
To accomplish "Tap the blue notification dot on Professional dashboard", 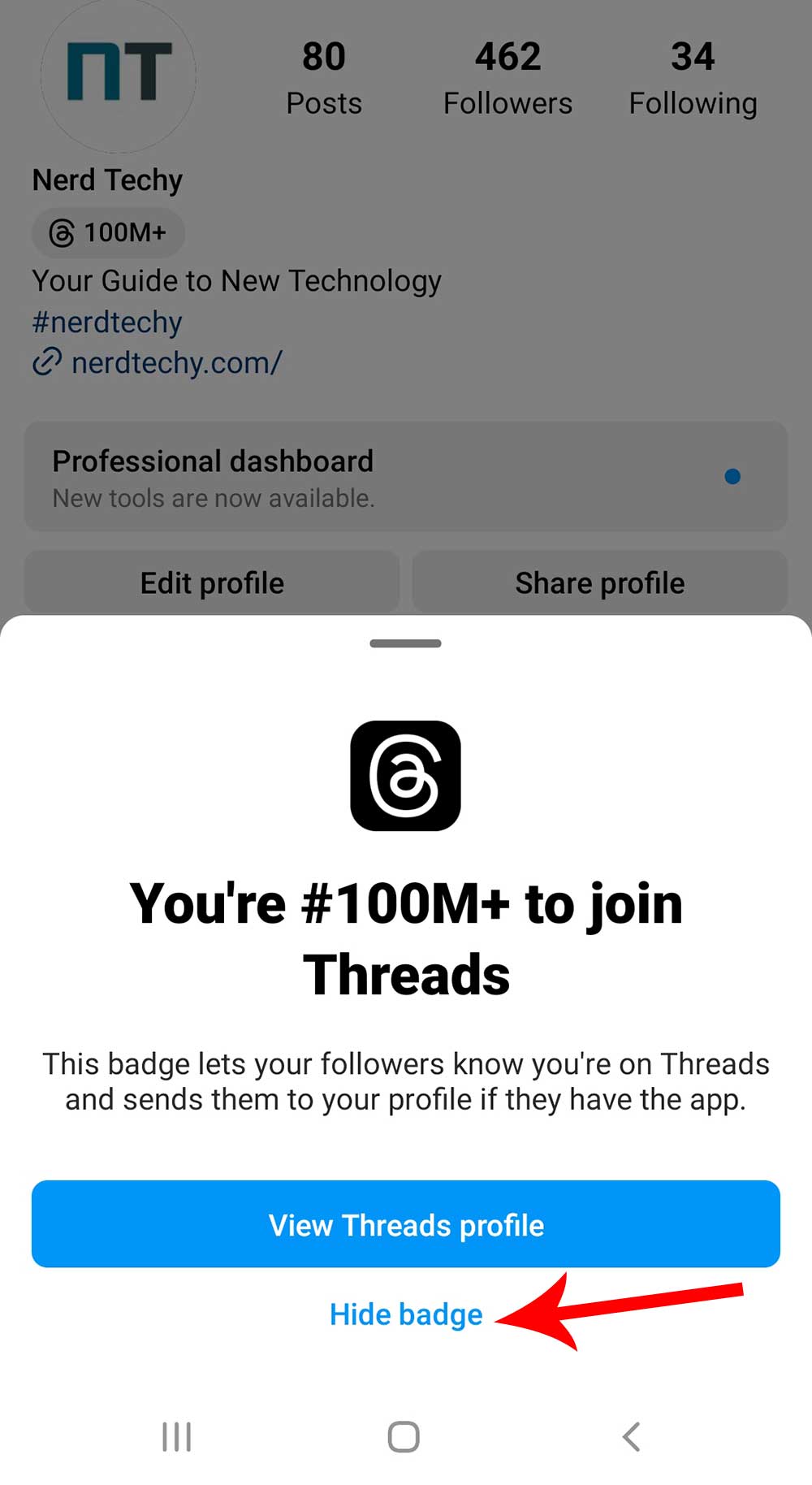I will [734, 476].
